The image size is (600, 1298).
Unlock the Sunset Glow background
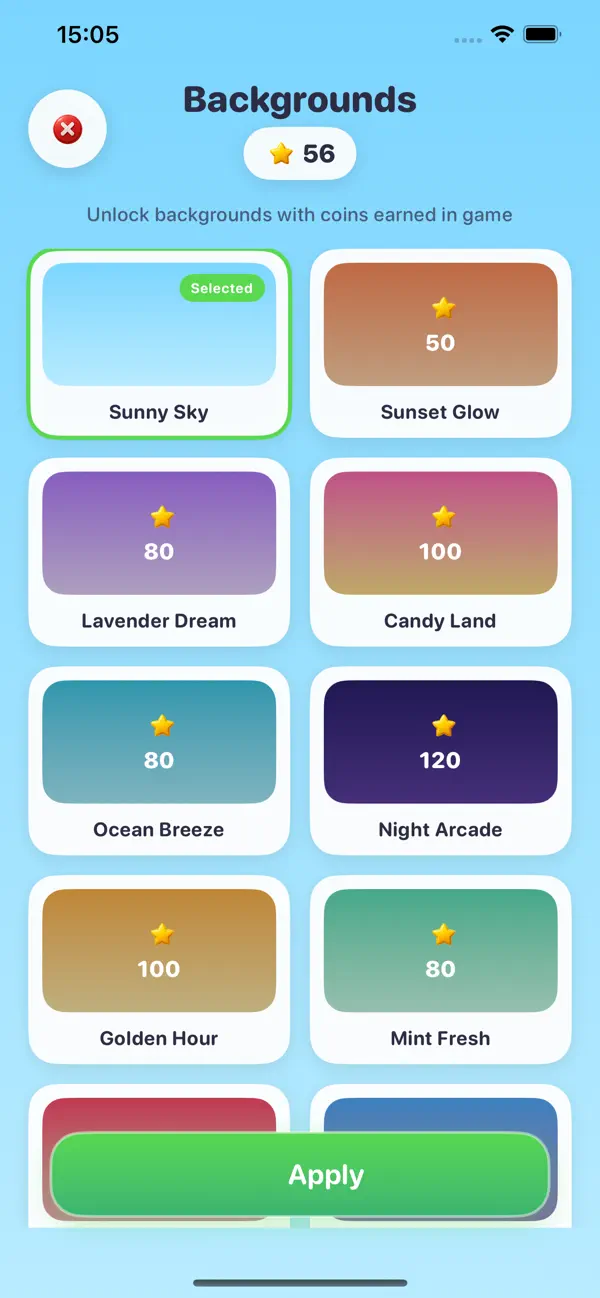pos(440,343)
